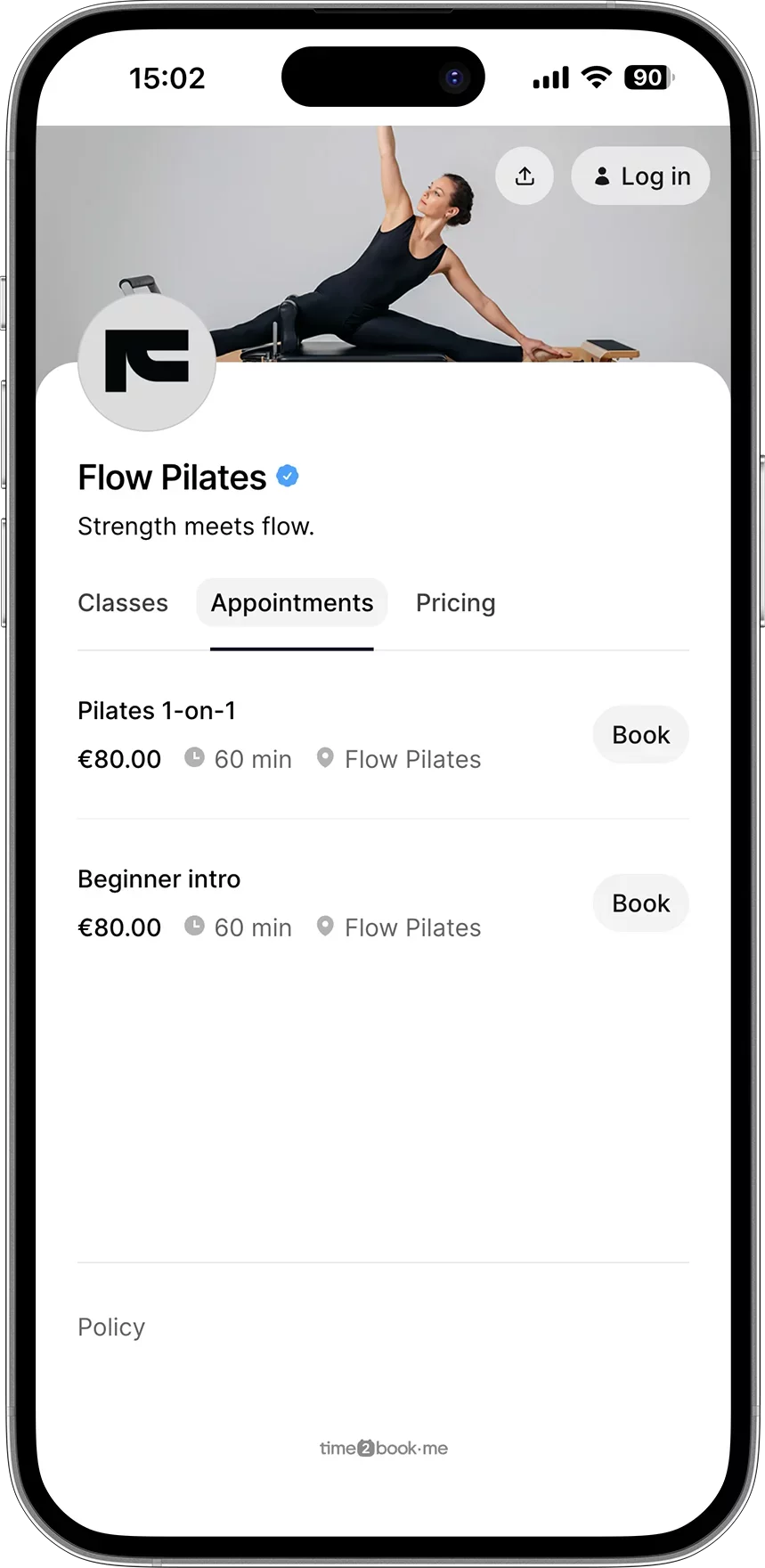Tap the Log in button
The height and width of the screenshot is (1568, 765).
[640, 176]
